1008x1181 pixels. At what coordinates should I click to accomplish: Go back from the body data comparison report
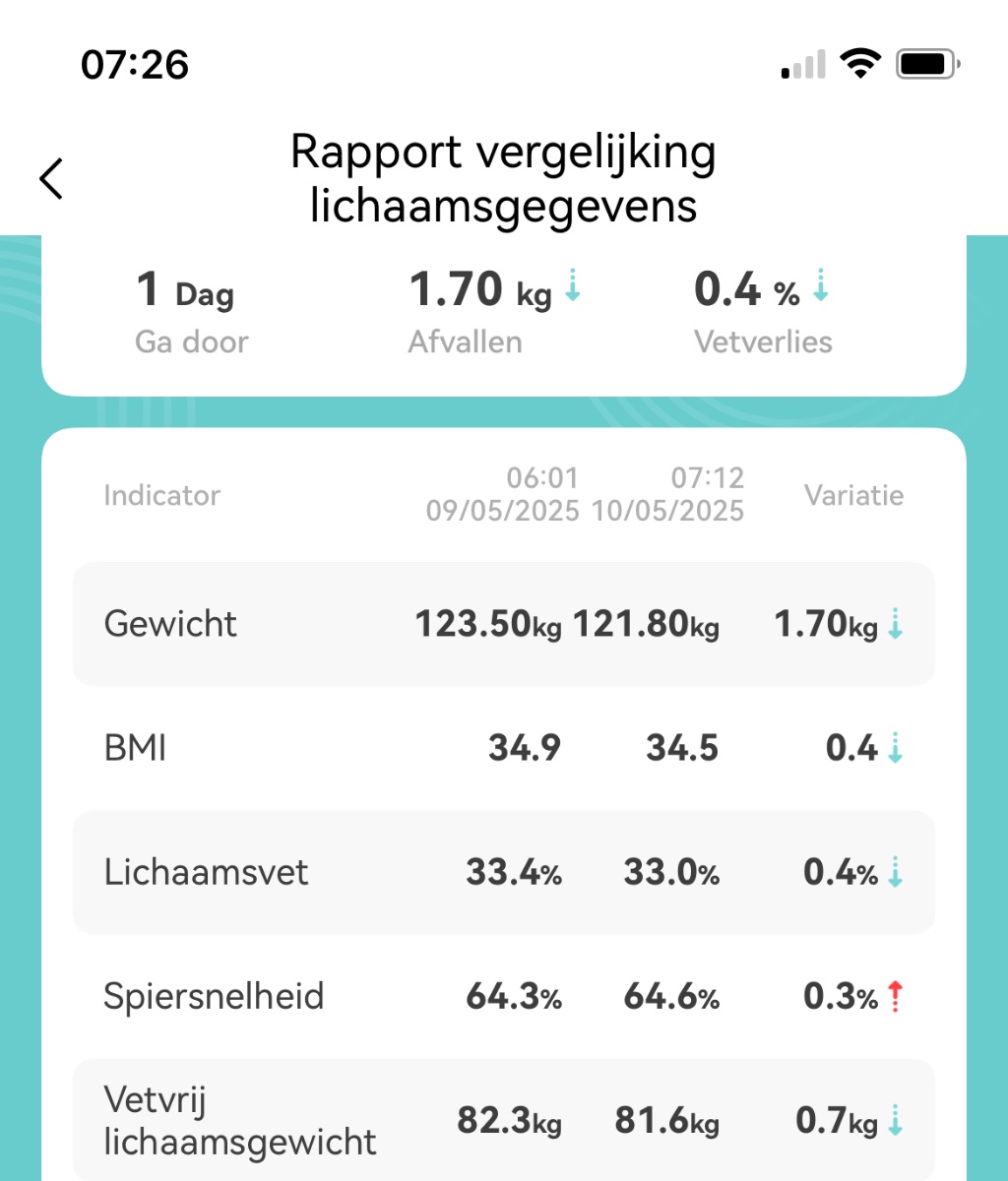pos(51,178)
